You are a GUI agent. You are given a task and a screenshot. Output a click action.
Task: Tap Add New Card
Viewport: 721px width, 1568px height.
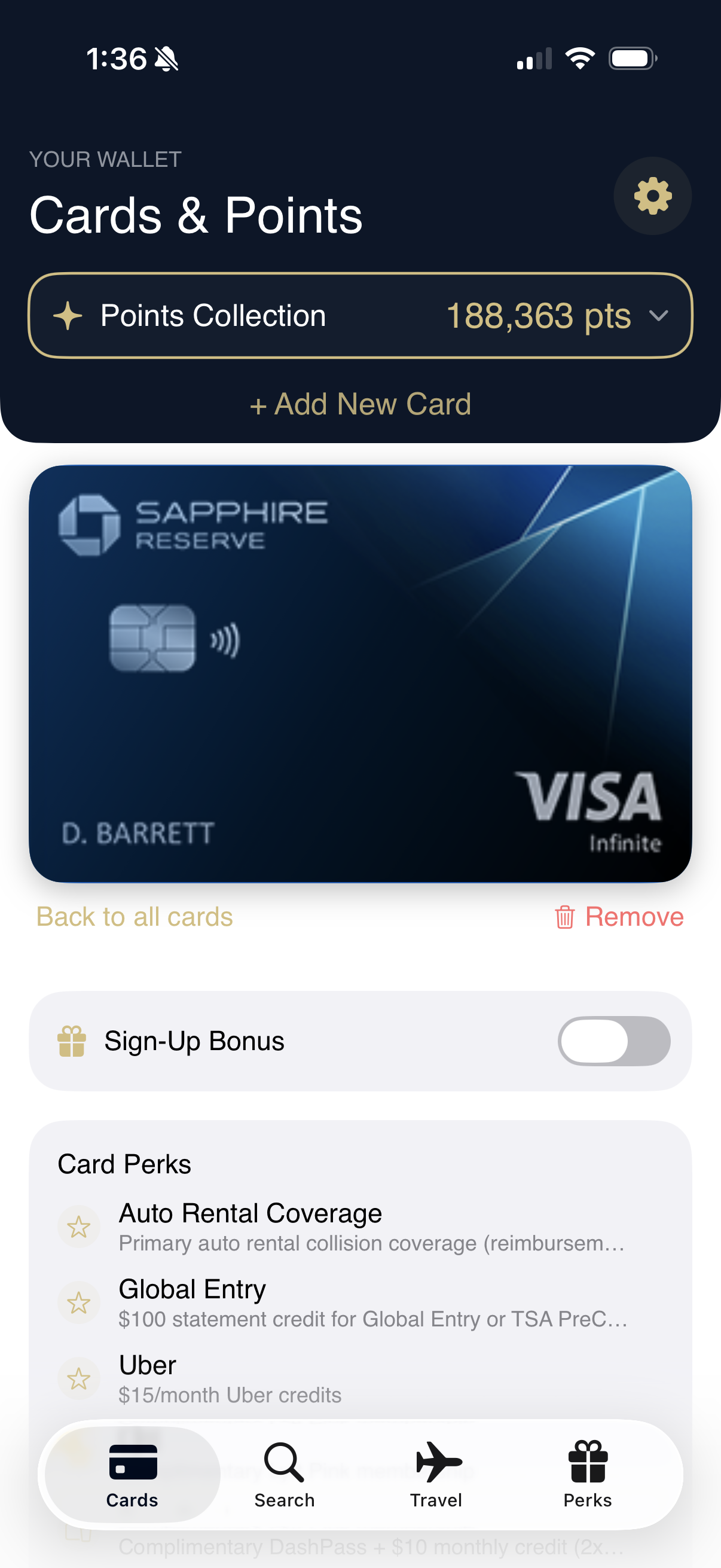pyautogui.click(x=360, y=404)
